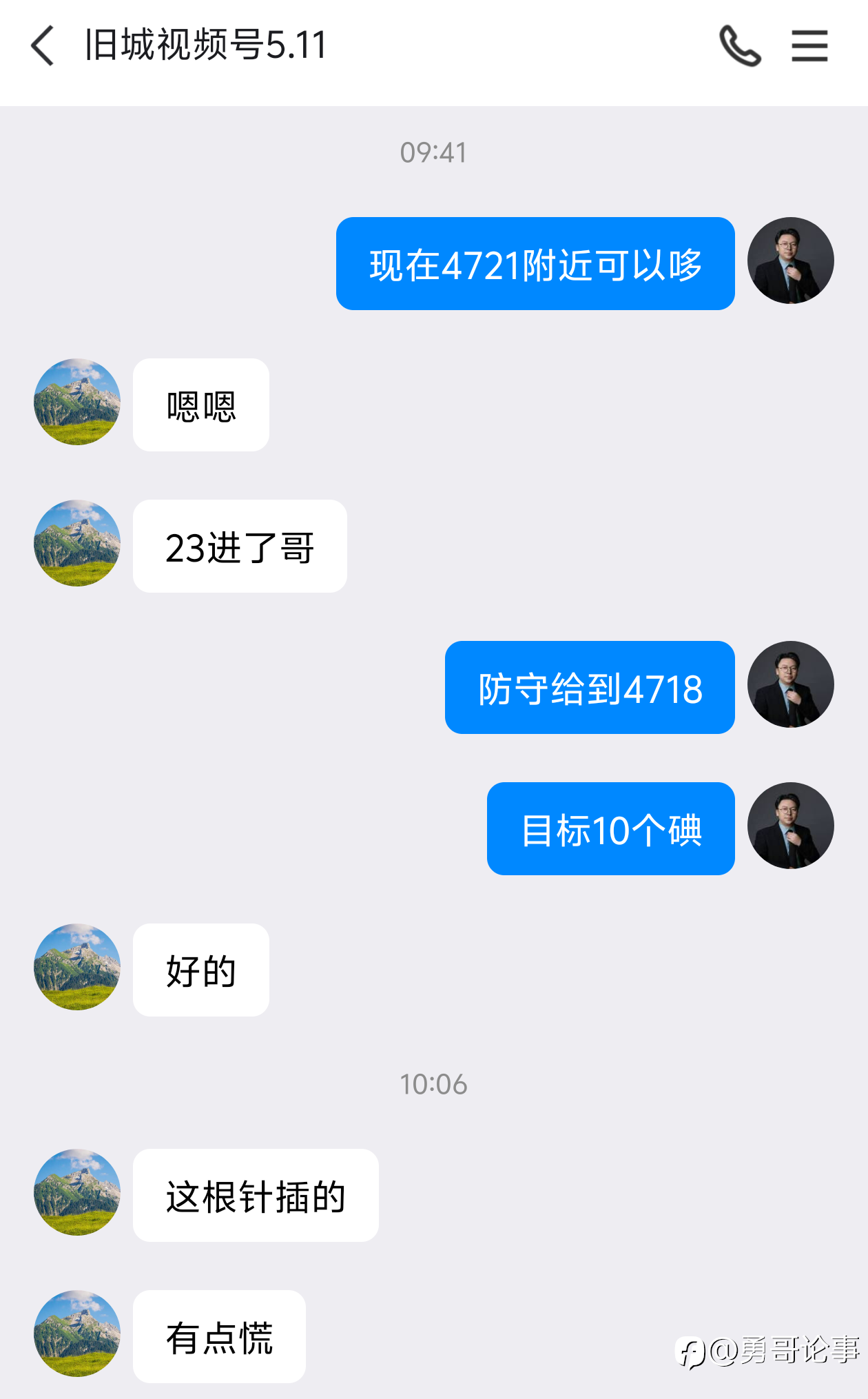Image resolution: width=868 pixels, height=1399 pixels.
Task: Go back from the 旧城视频号5.11 chat
Action: [x=43, y=45]
